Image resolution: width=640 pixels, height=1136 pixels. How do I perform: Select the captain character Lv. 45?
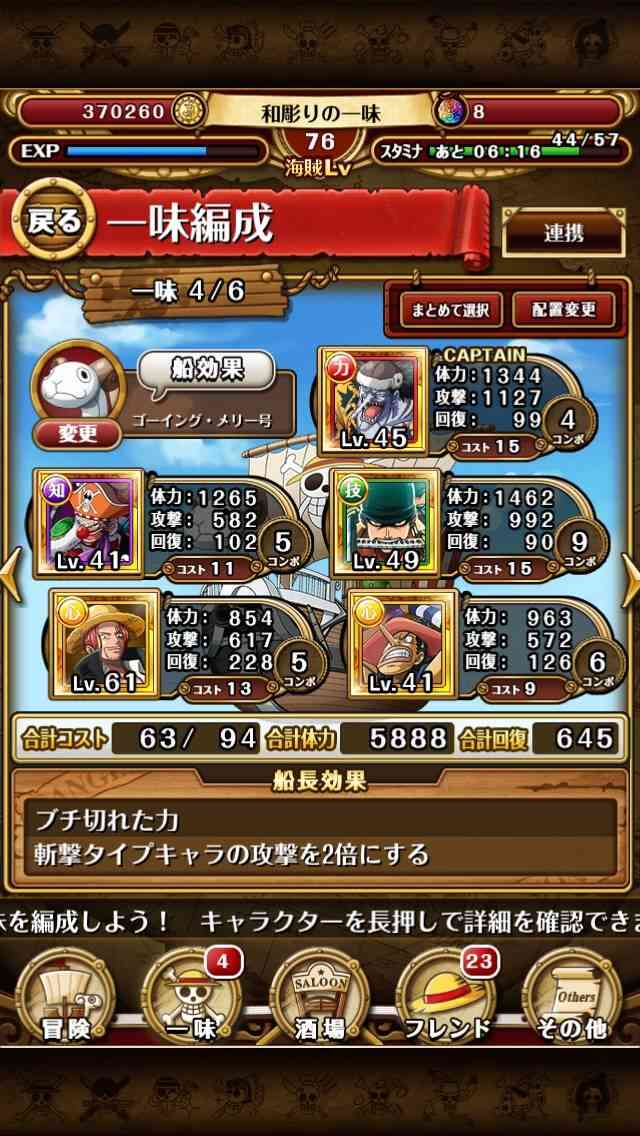374,400
